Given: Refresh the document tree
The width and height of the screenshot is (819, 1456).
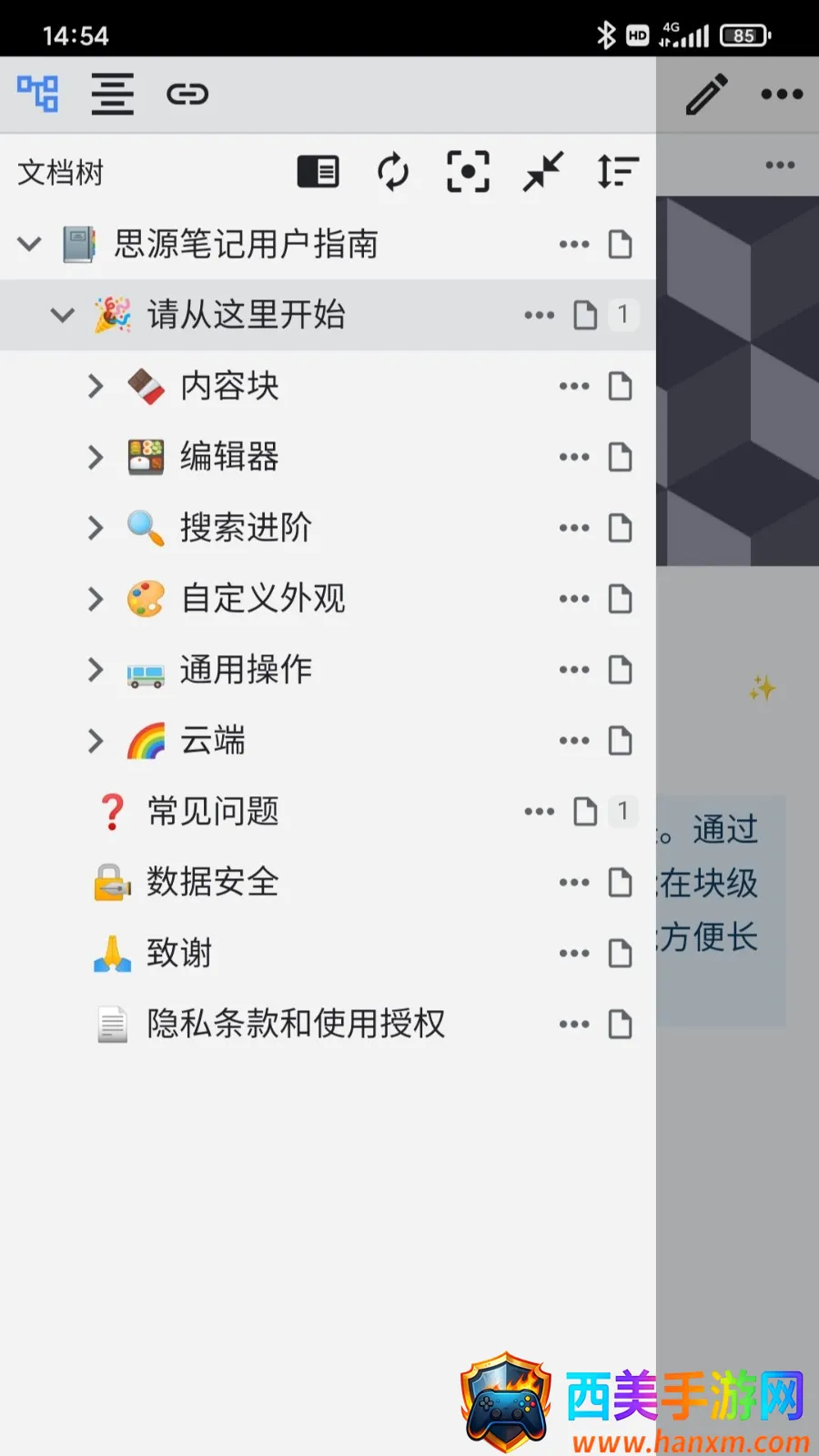Looking at the screenshot, I should [393, 171].
